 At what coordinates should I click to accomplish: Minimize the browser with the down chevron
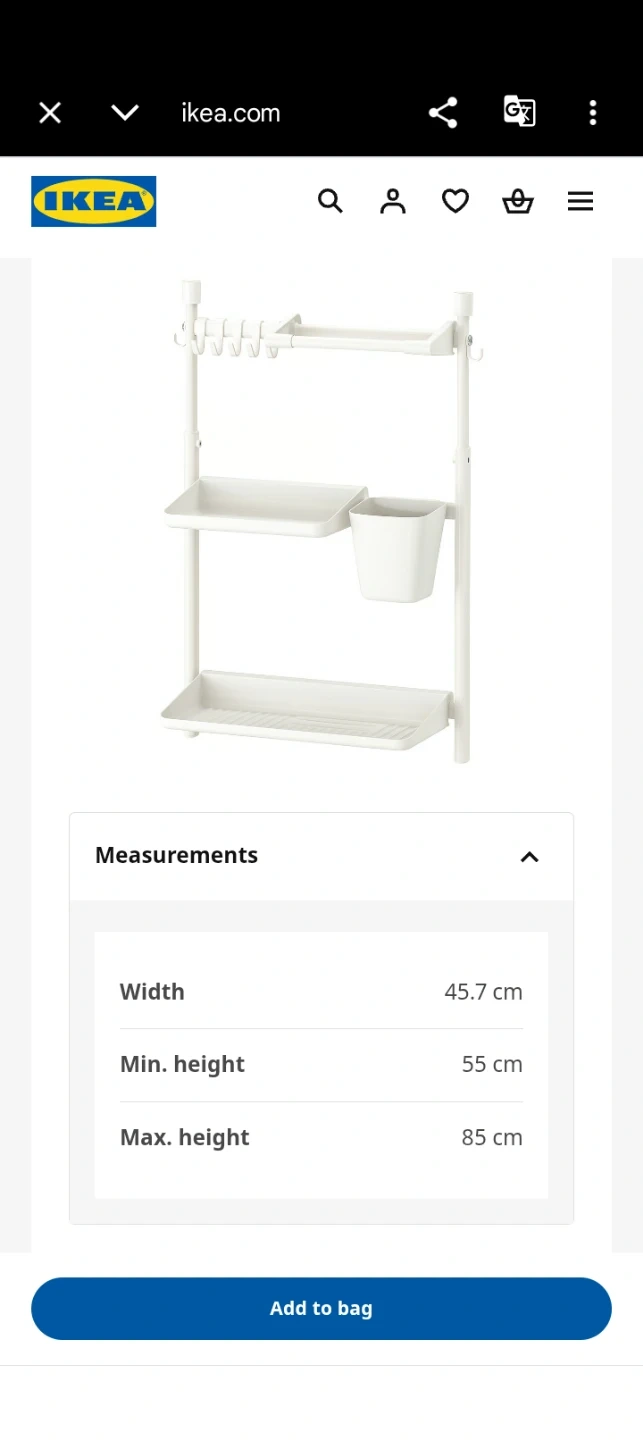coord(125,113)
